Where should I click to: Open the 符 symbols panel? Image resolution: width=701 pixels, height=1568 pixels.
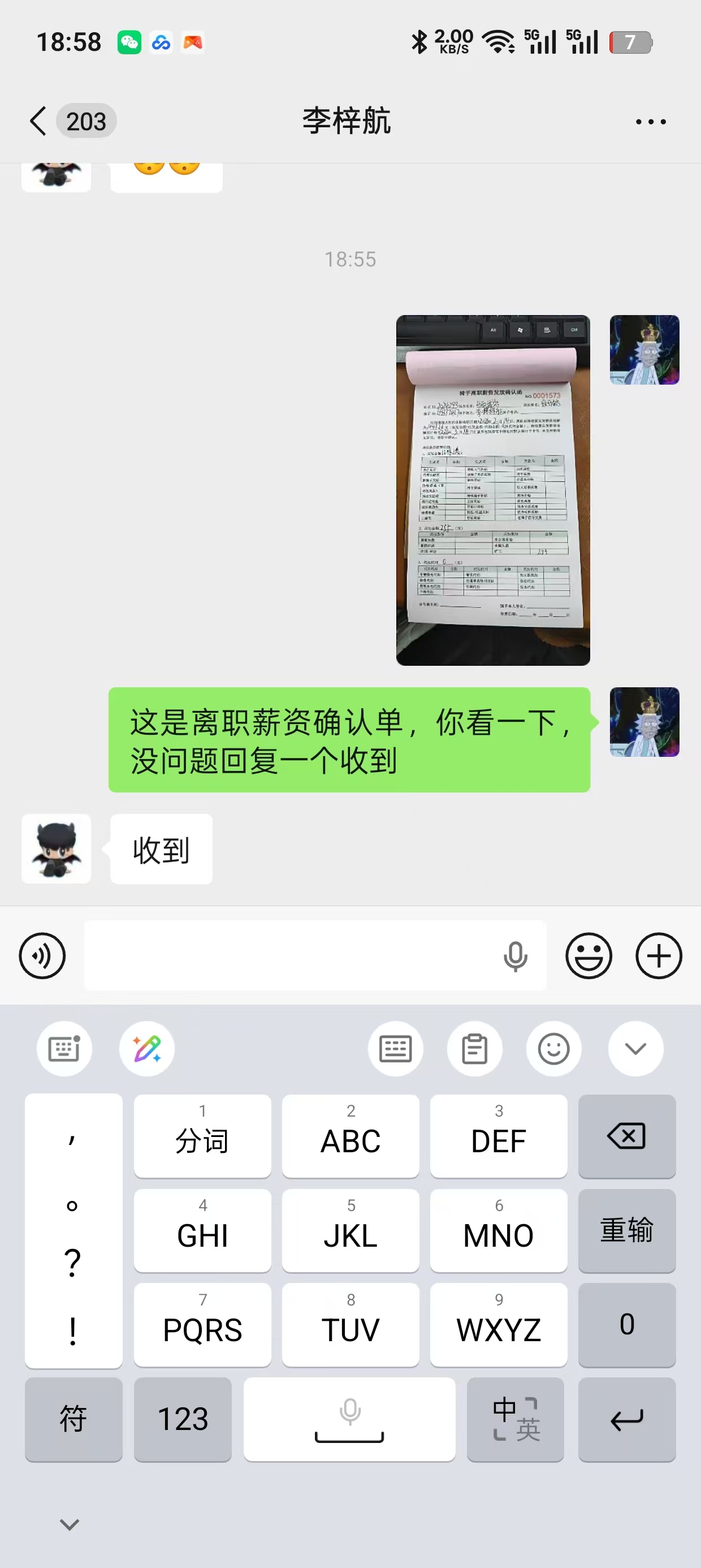[x=73, y=1419]
